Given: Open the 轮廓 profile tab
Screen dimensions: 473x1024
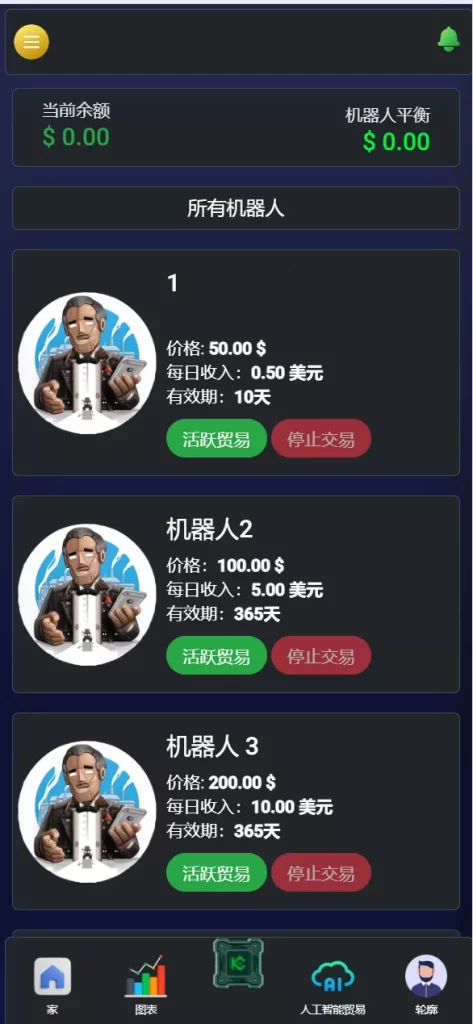Looking at the screenshot, I should coord(426,985).
